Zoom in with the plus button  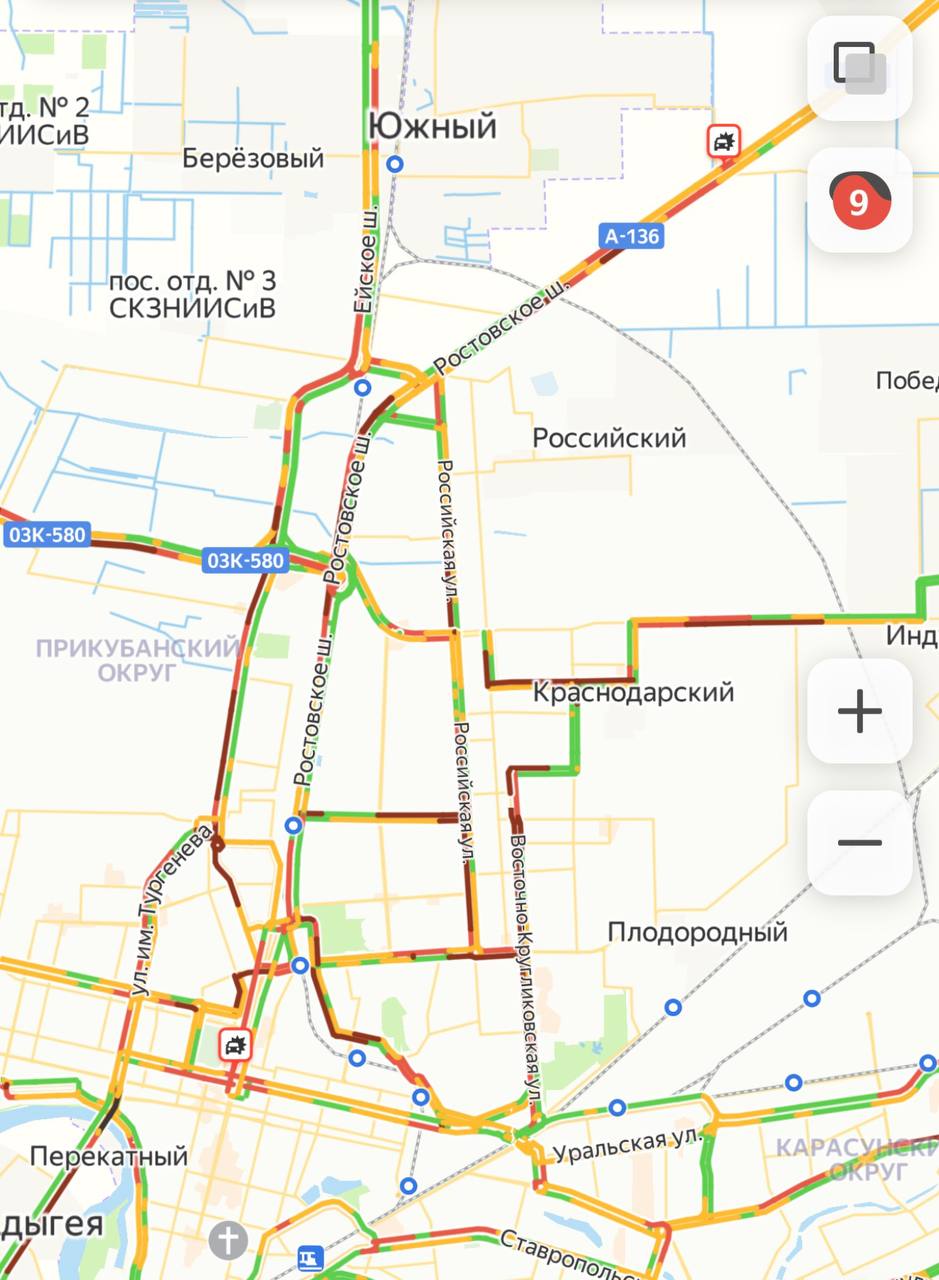[859, 711]
